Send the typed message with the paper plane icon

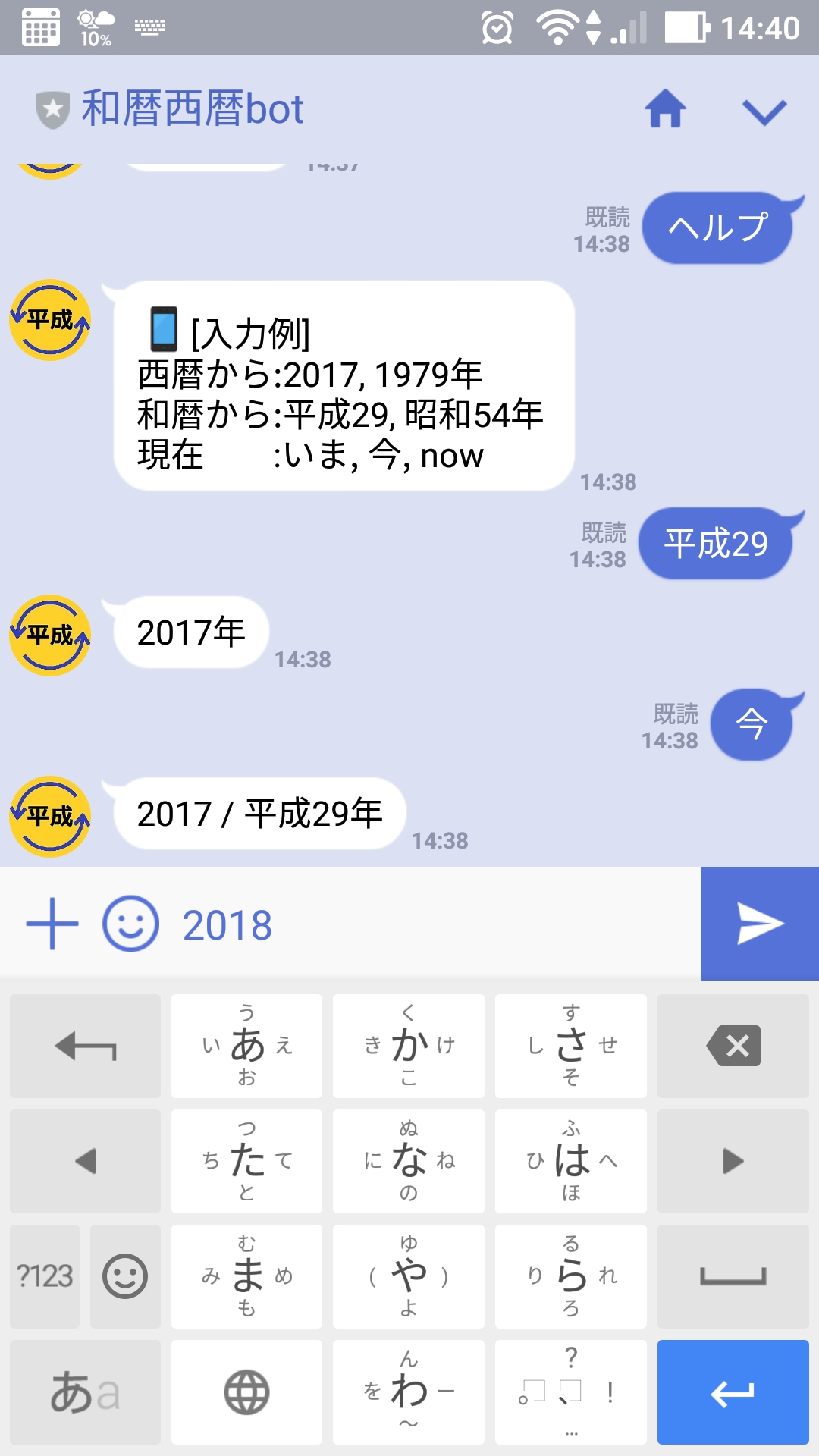[758, 924]
